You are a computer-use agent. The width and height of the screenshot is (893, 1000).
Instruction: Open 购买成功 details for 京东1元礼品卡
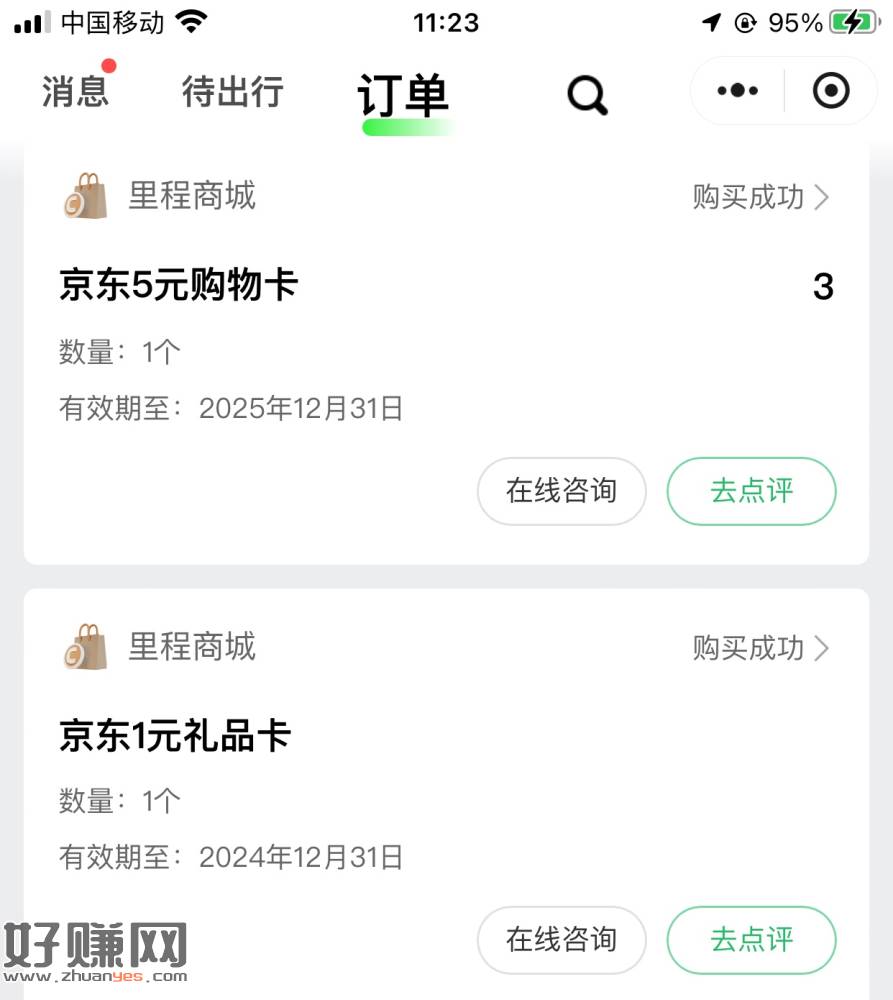(x=761, y=648)
